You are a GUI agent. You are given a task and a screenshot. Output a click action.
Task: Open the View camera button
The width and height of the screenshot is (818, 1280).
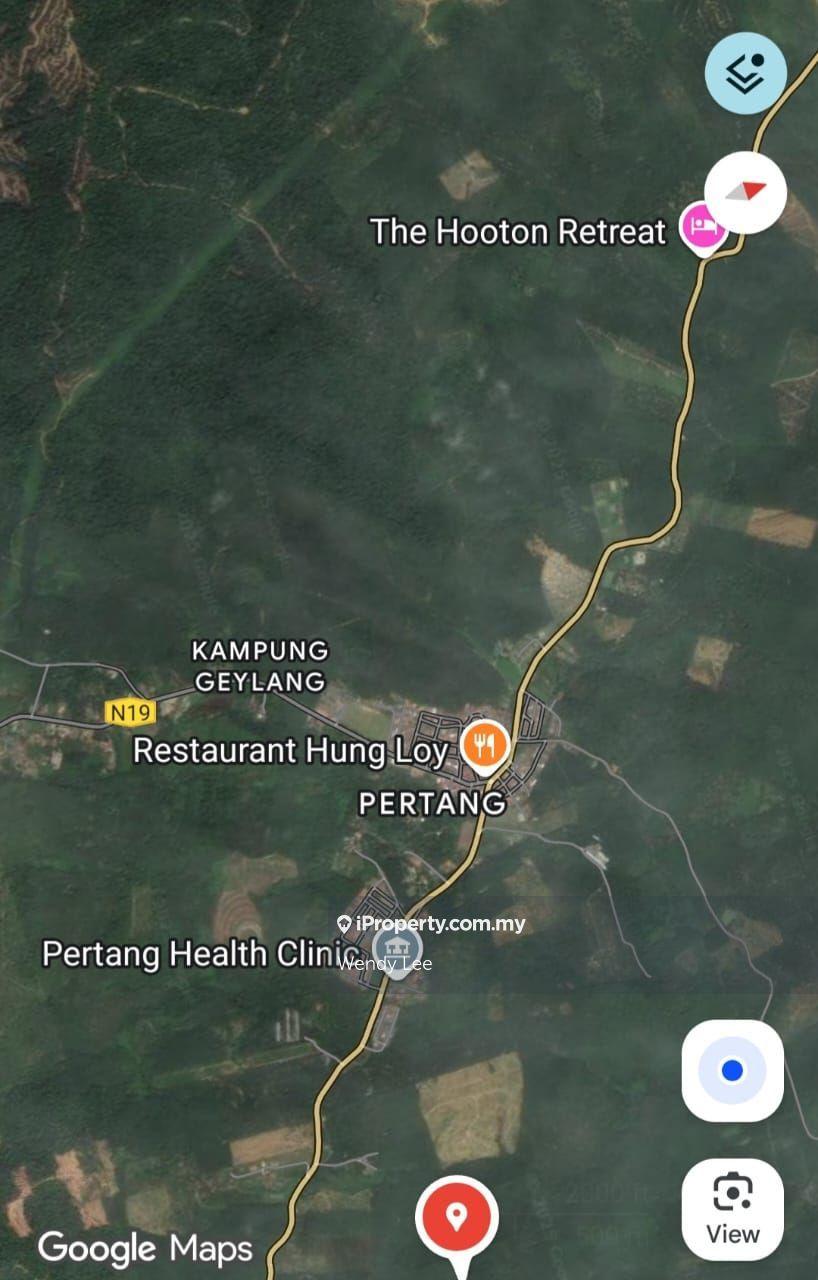[x=732, y=1208]
